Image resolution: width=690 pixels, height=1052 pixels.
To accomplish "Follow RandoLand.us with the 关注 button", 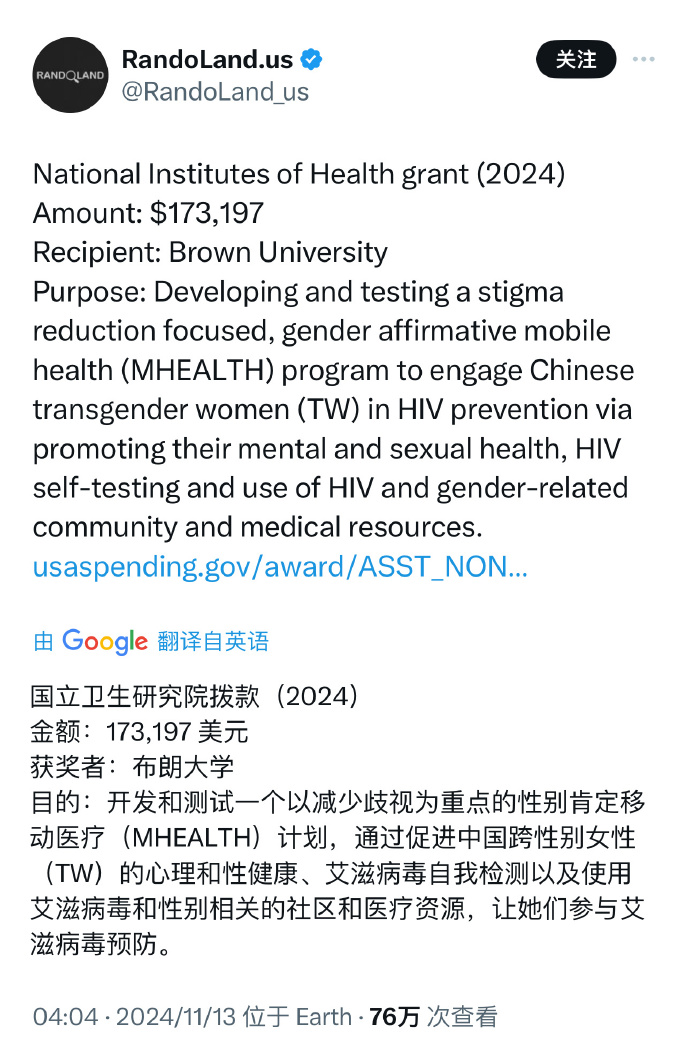I will [576, 60].
